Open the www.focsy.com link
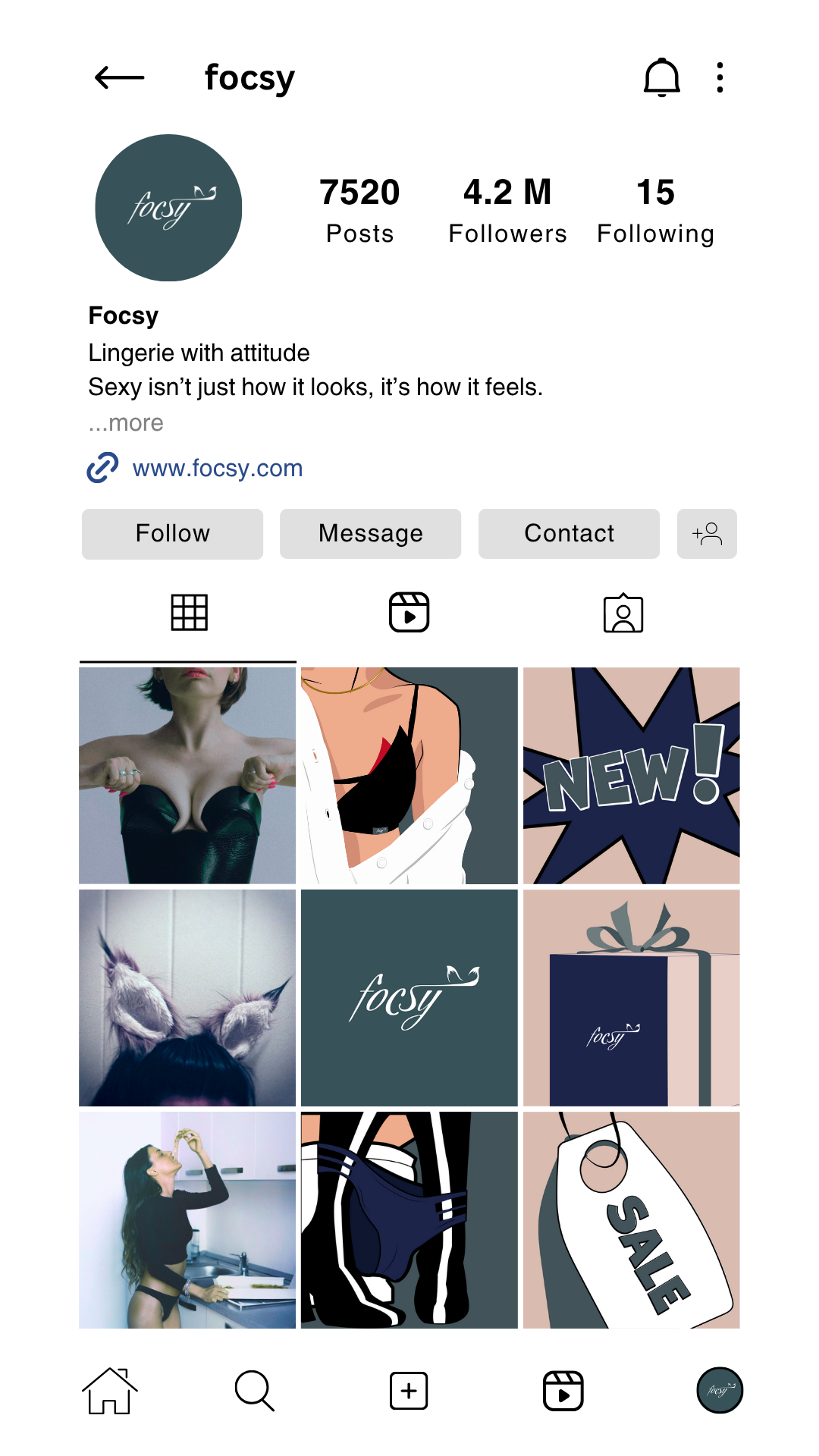This screenshot has height=1456, width=819. click(x=217, y=469)
